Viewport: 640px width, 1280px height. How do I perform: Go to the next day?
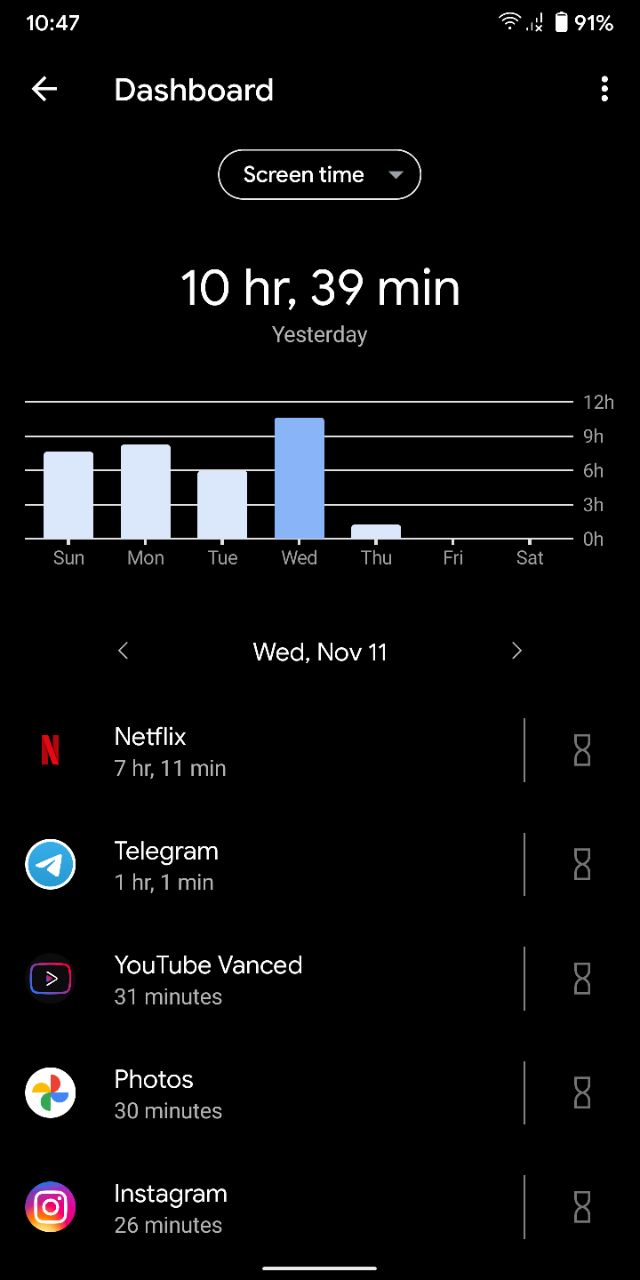(x=516, y=651)
